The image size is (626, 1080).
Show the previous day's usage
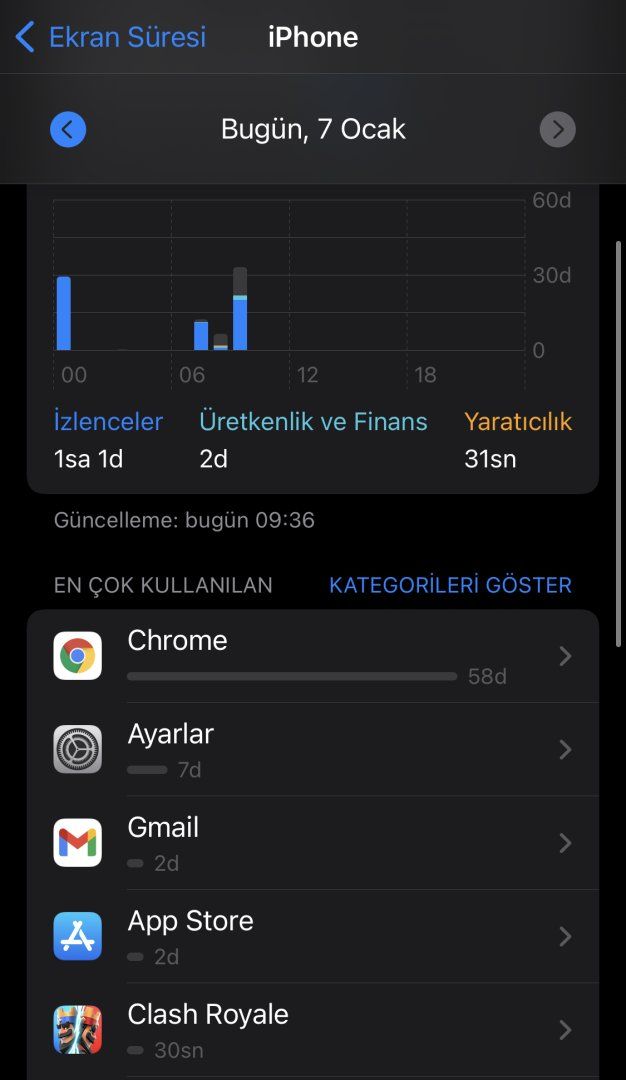coord(68,130)
